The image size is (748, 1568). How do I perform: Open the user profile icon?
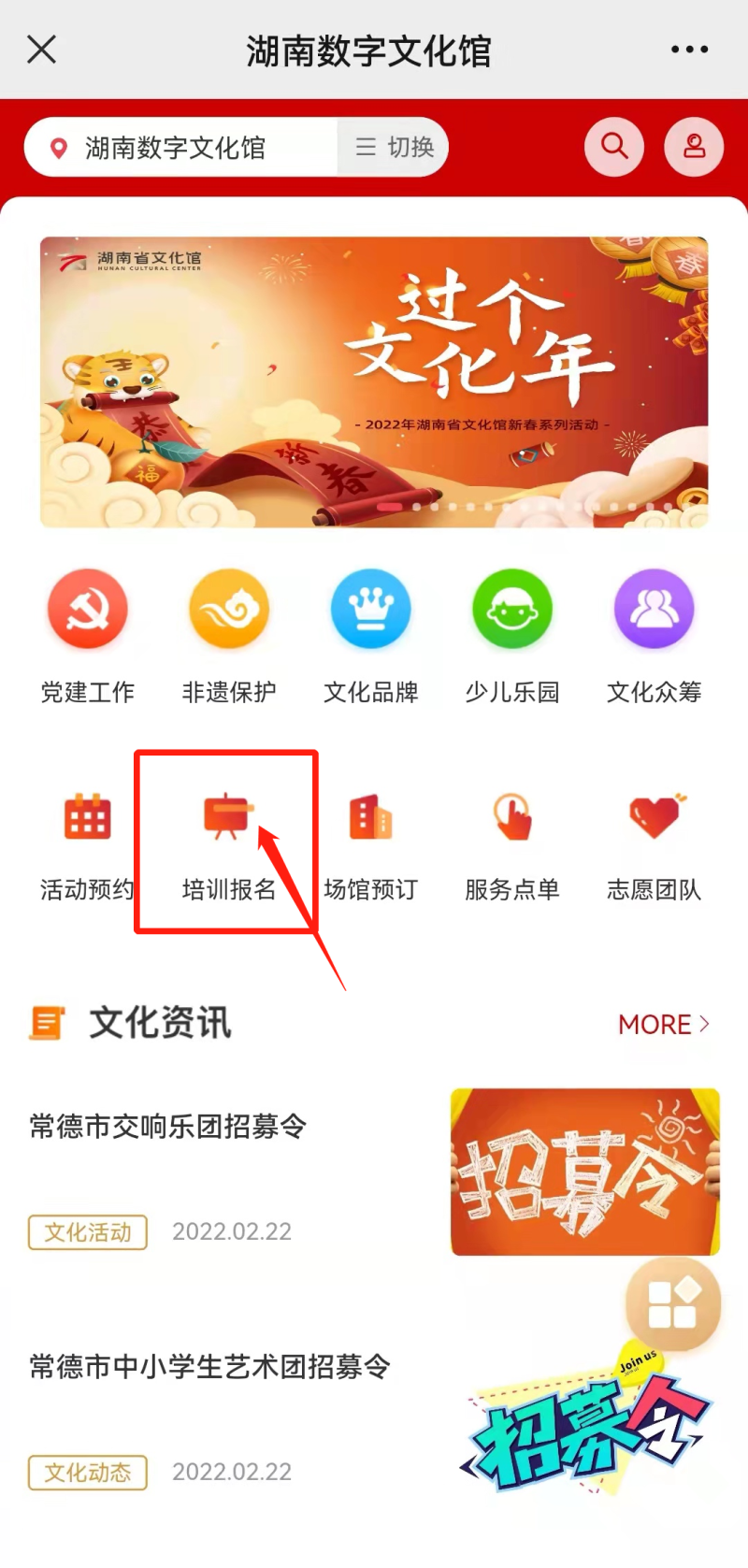click(x=694, y=147)
